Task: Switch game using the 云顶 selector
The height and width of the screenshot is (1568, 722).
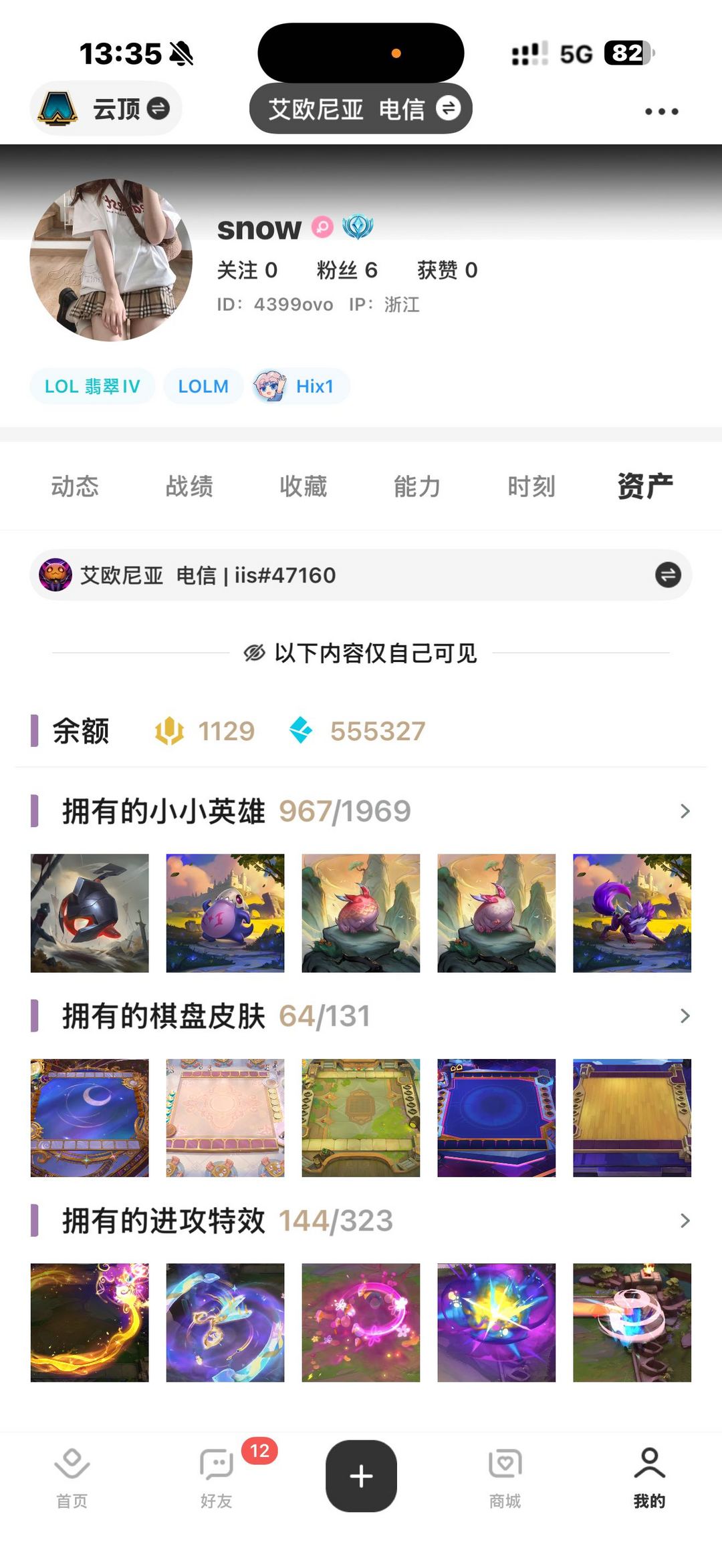Action: (x=106, y=109)
